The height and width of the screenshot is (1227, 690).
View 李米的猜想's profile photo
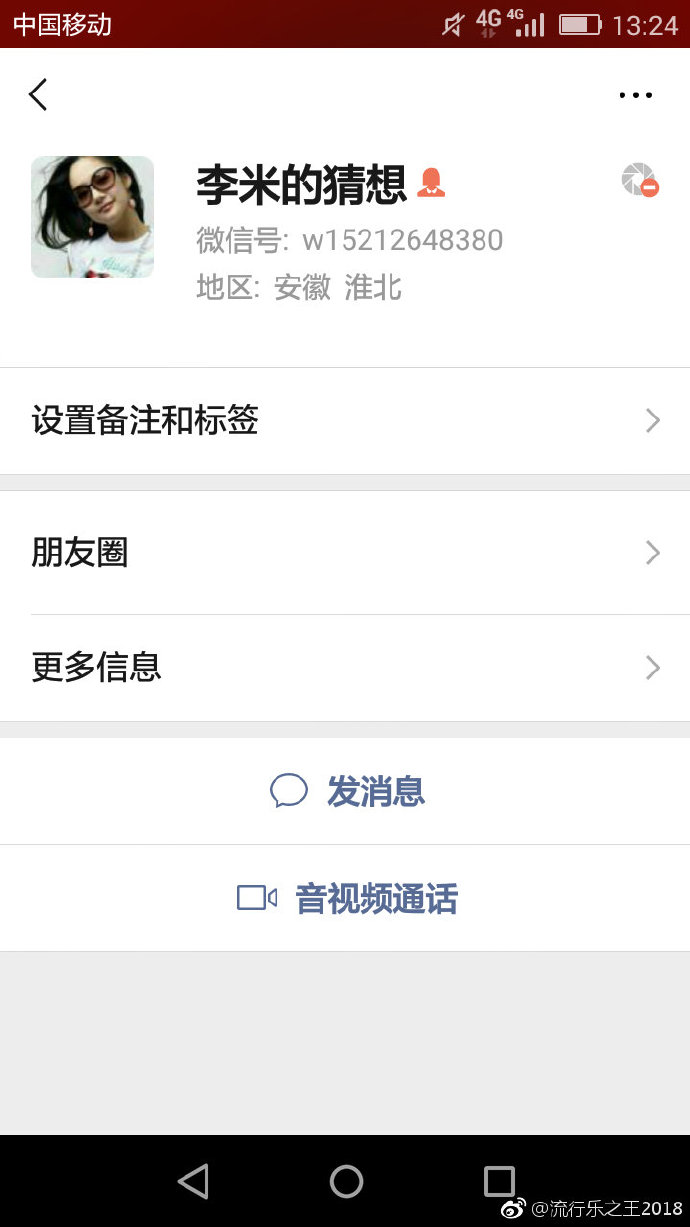[92, 217]
